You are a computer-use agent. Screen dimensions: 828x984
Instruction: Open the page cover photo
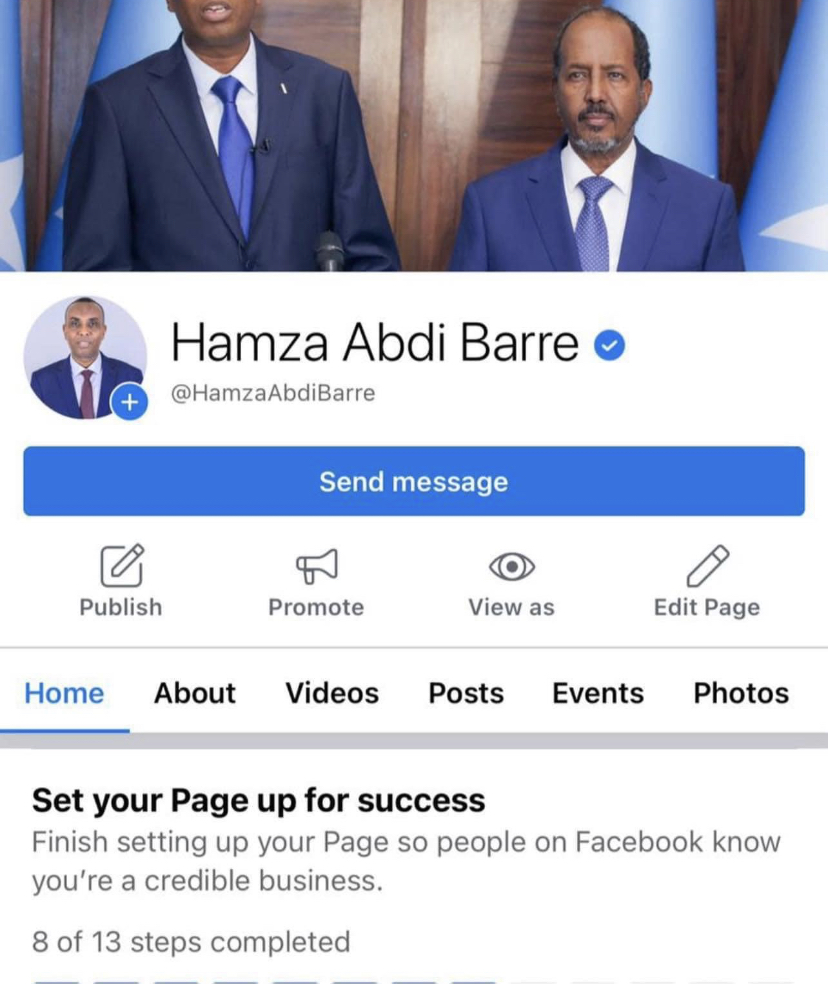click(413, 135)
